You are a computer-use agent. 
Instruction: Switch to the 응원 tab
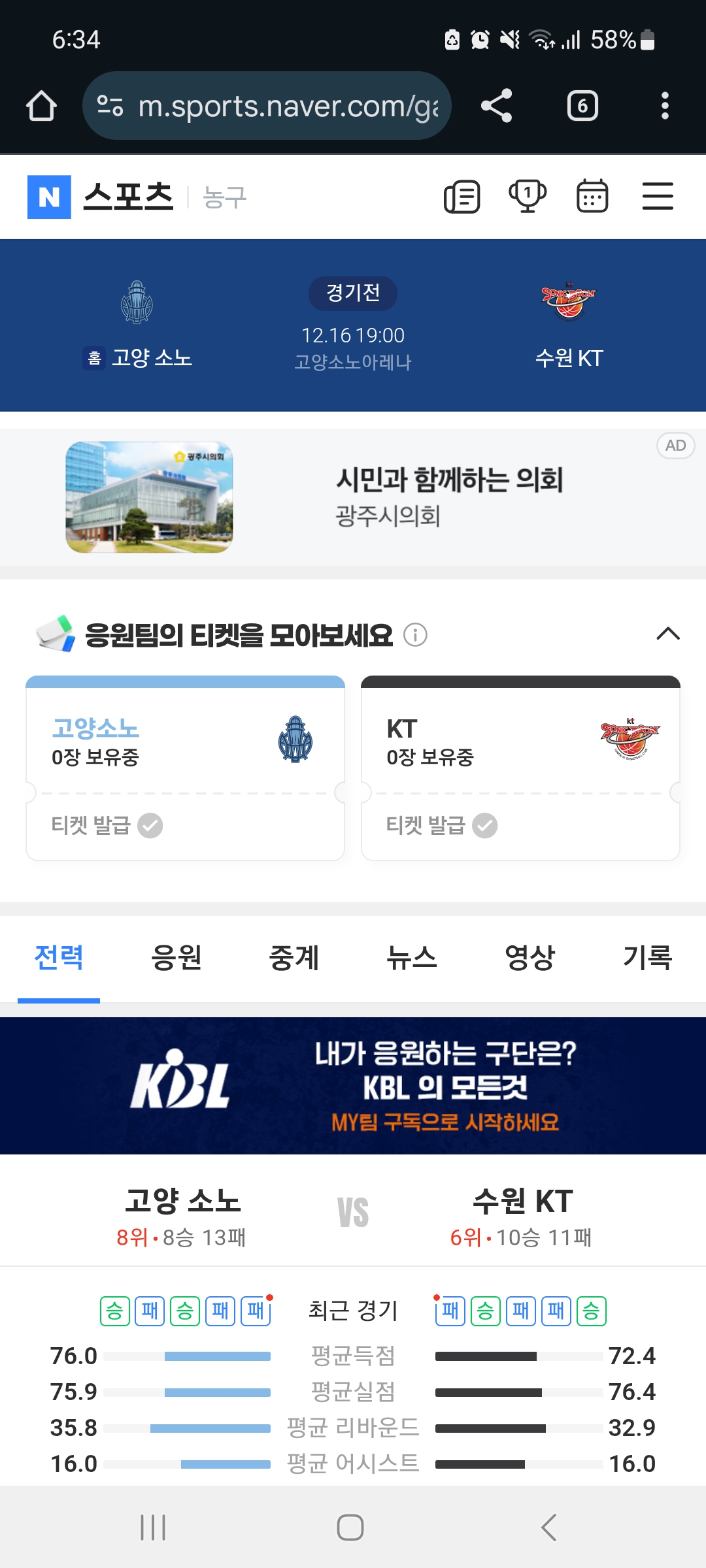(176, 958)
